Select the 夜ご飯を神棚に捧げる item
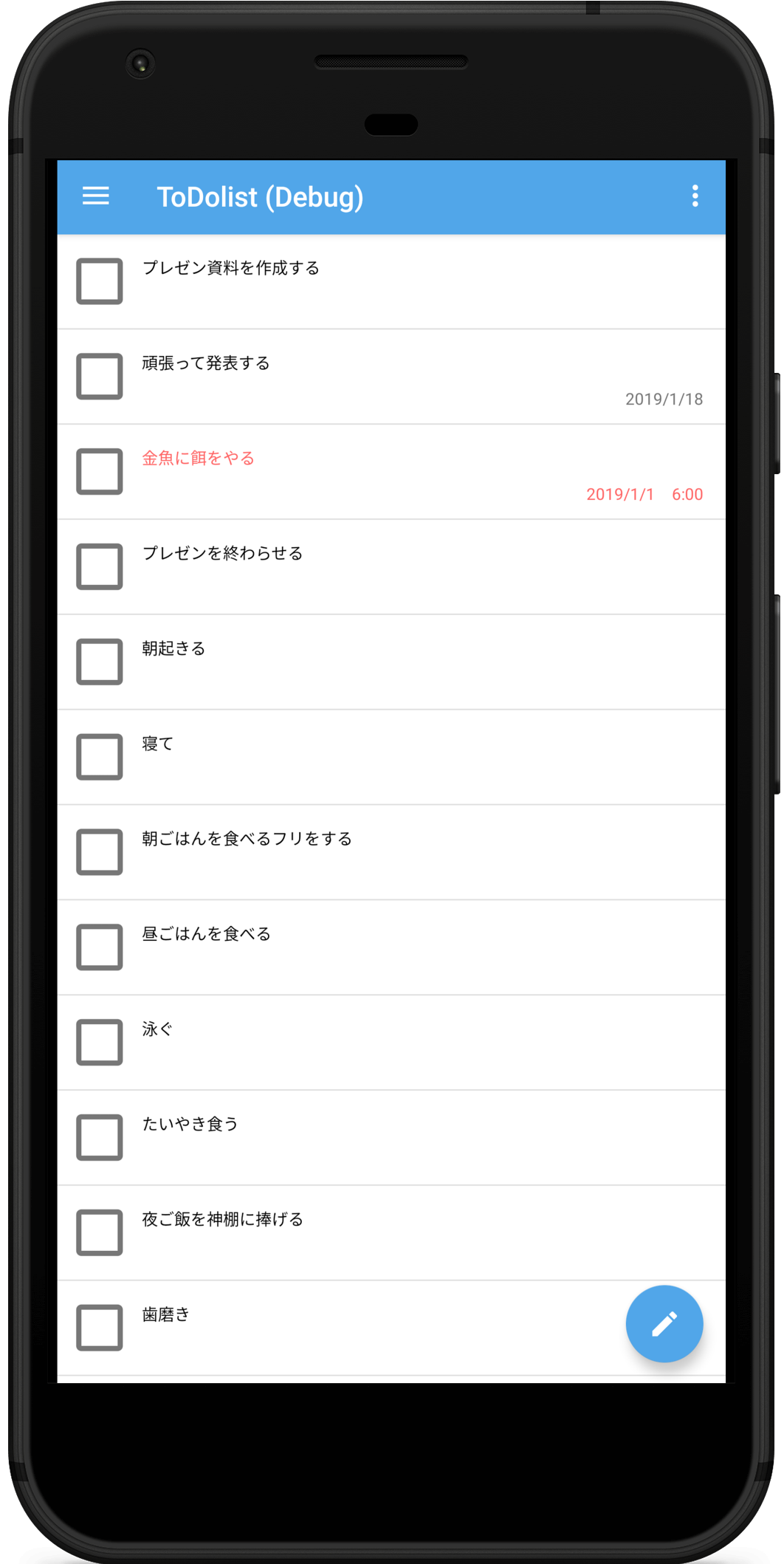Screen dimensions: 784x1564 point(222,1219)
